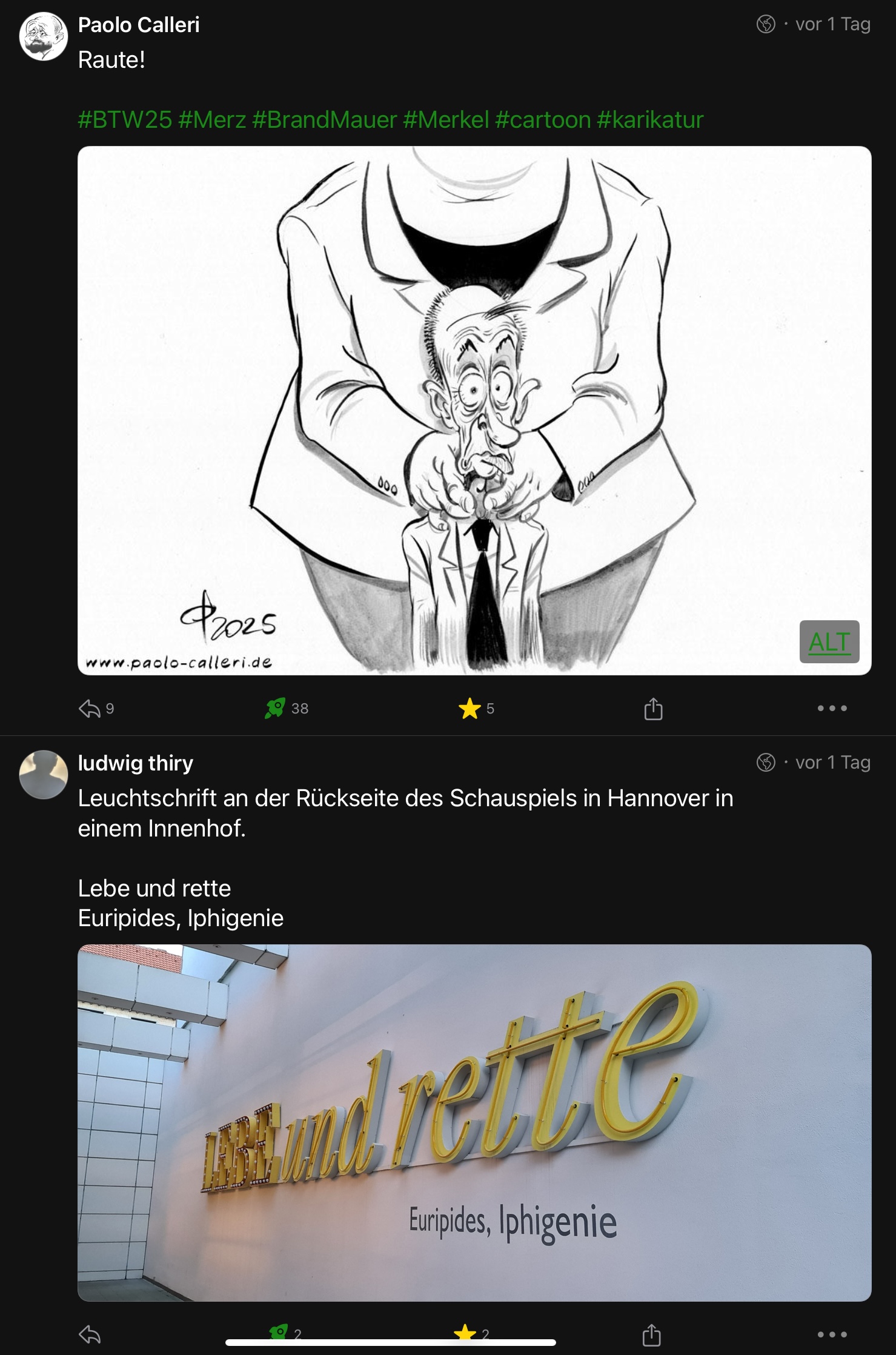Share Paolo Calleri's post
The width and height of the screenshot is (896, 1355).
[x=653, y=708]
